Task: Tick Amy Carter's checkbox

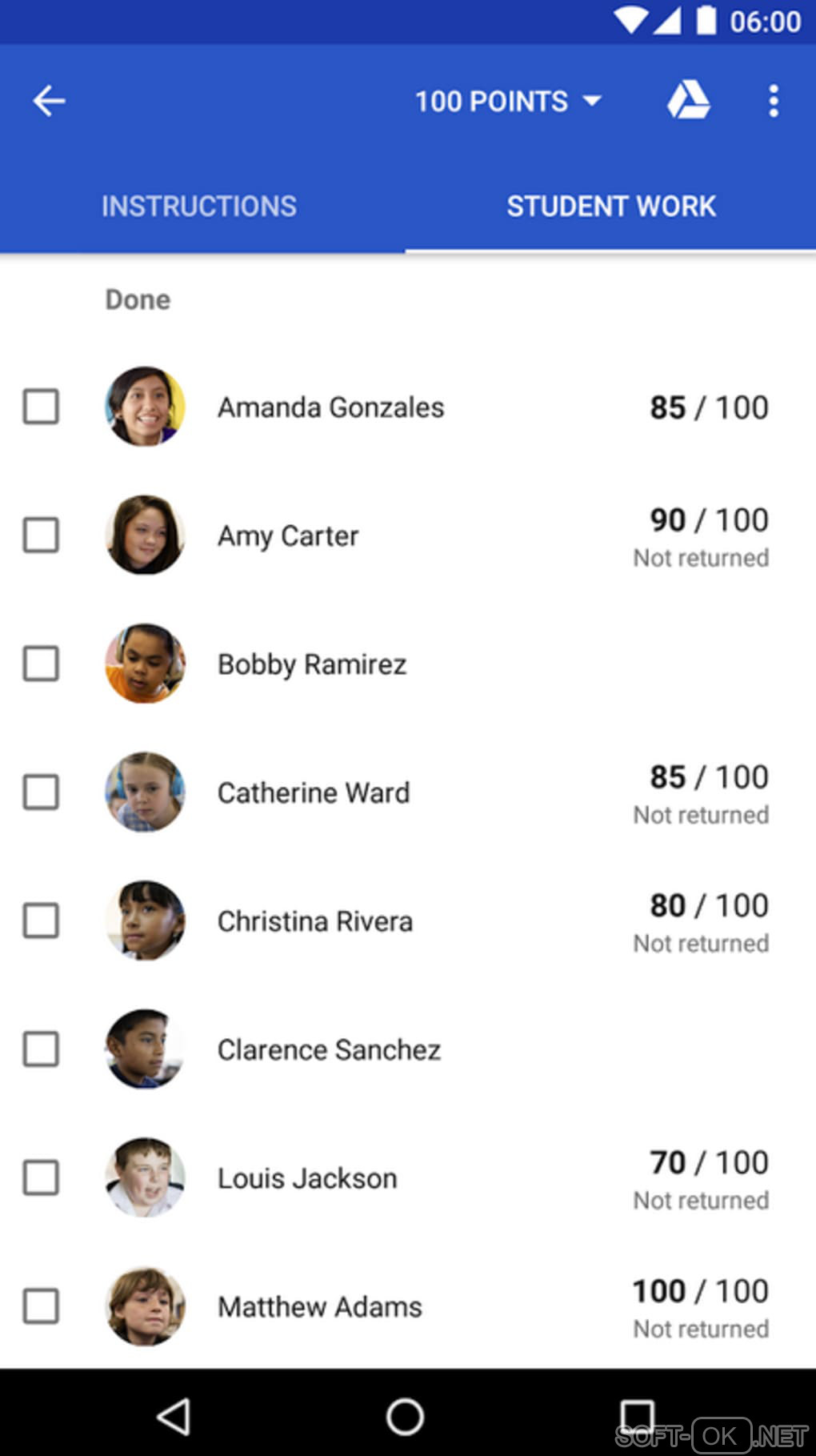Action: click(41, 535)
